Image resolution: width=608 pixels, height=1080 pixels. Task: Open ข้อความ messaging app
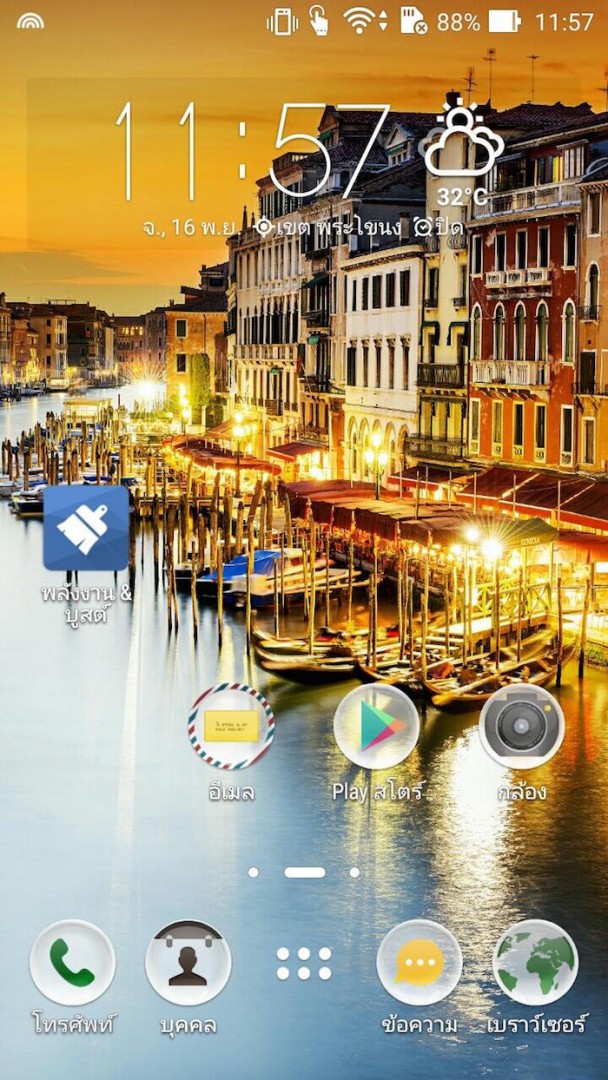pos(419,962)
